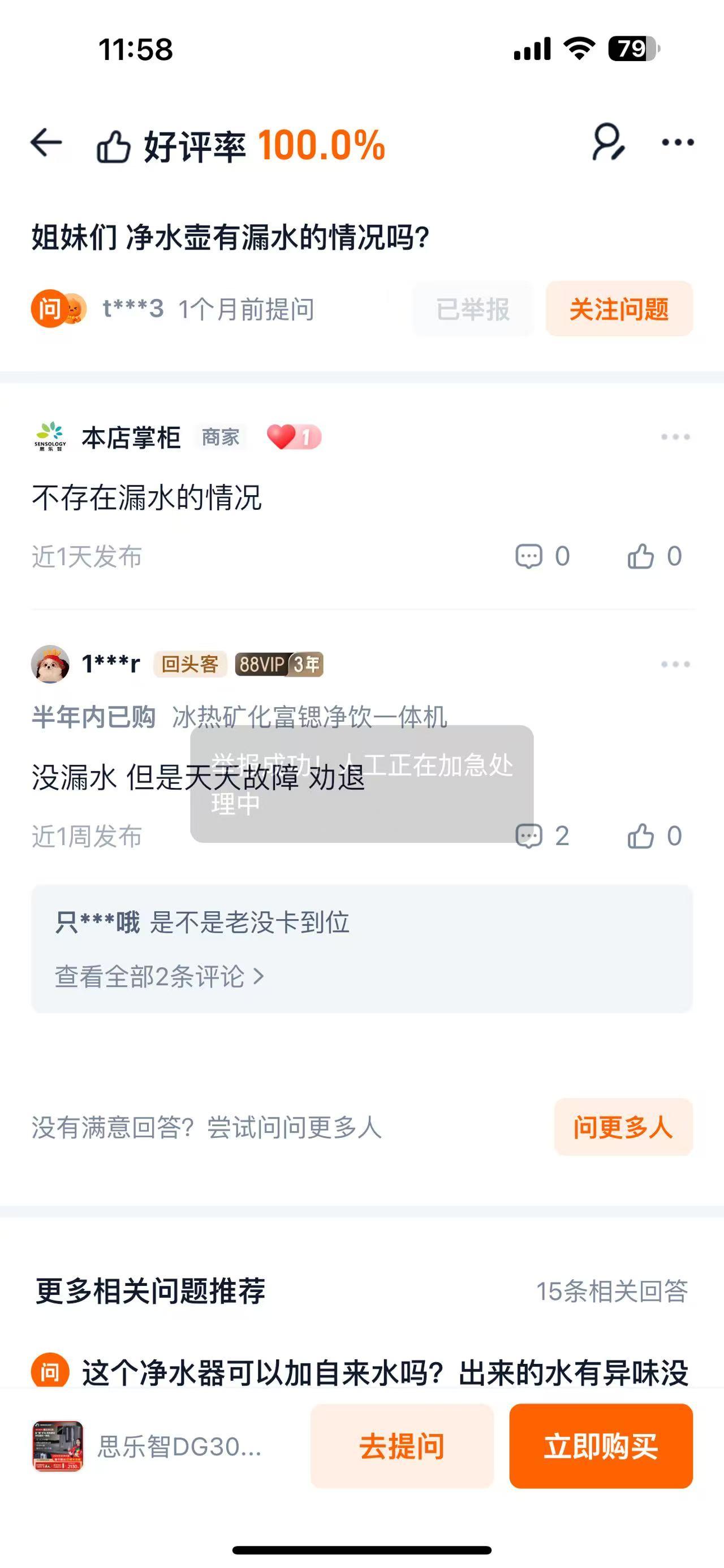Comment on 本店掌柜's answer
Viewport: 724px width, 1568px height.
coord(542,556)
